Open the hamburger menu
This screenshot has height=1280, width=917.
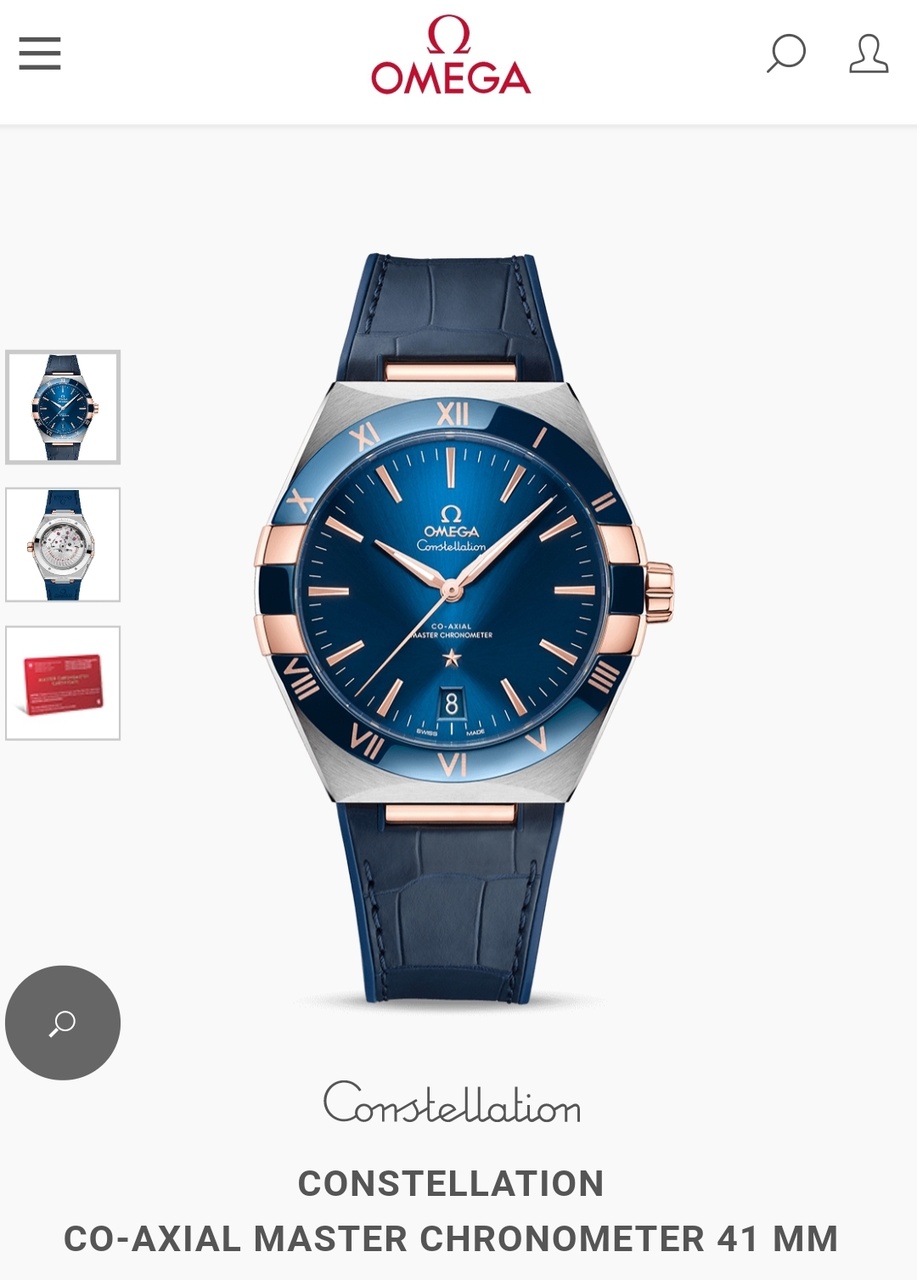tap(40, 54)
